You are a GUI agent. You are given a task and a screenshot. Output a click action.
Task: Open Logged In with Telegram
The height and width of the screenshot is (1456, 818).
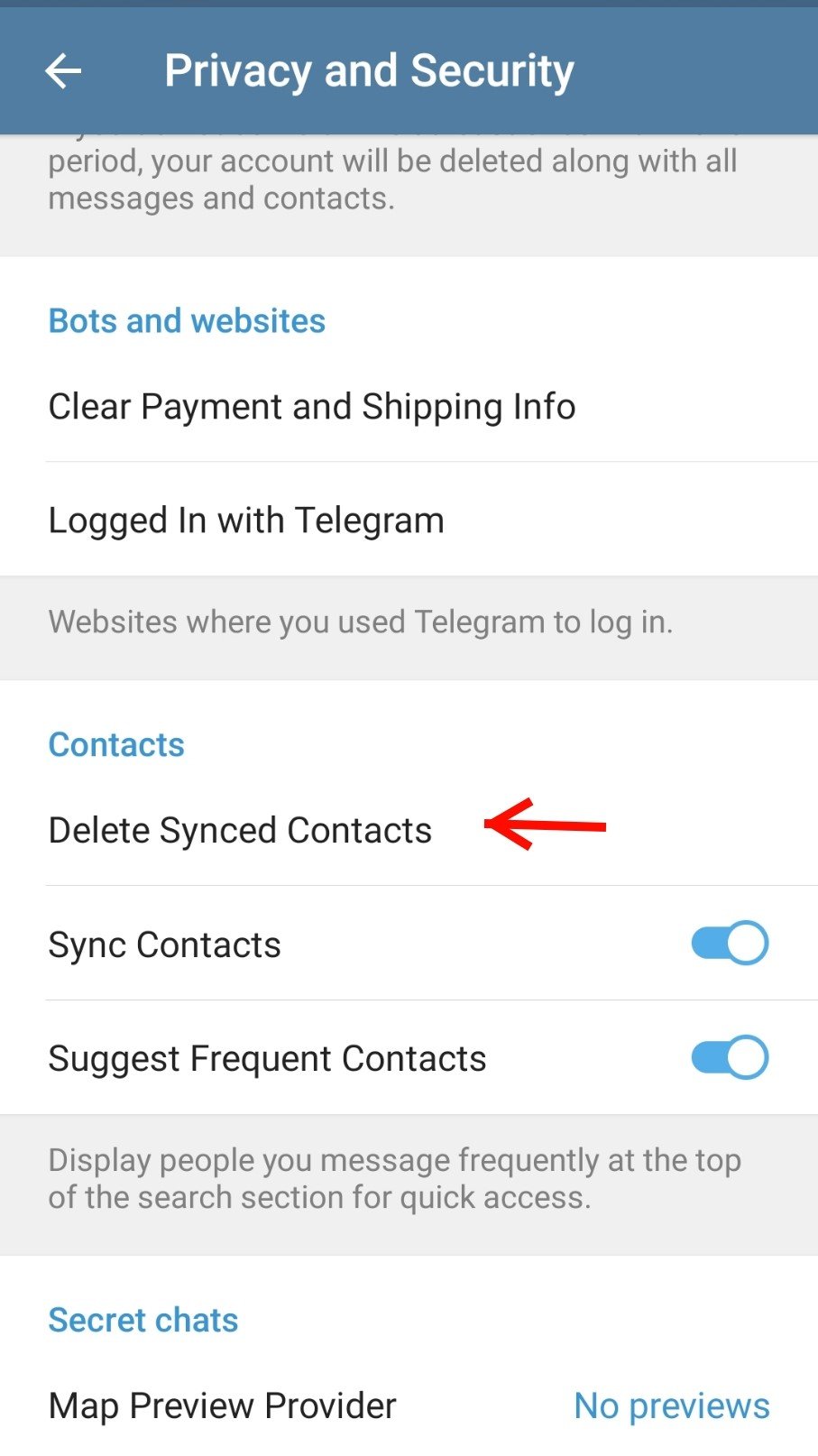pos(246,521)
